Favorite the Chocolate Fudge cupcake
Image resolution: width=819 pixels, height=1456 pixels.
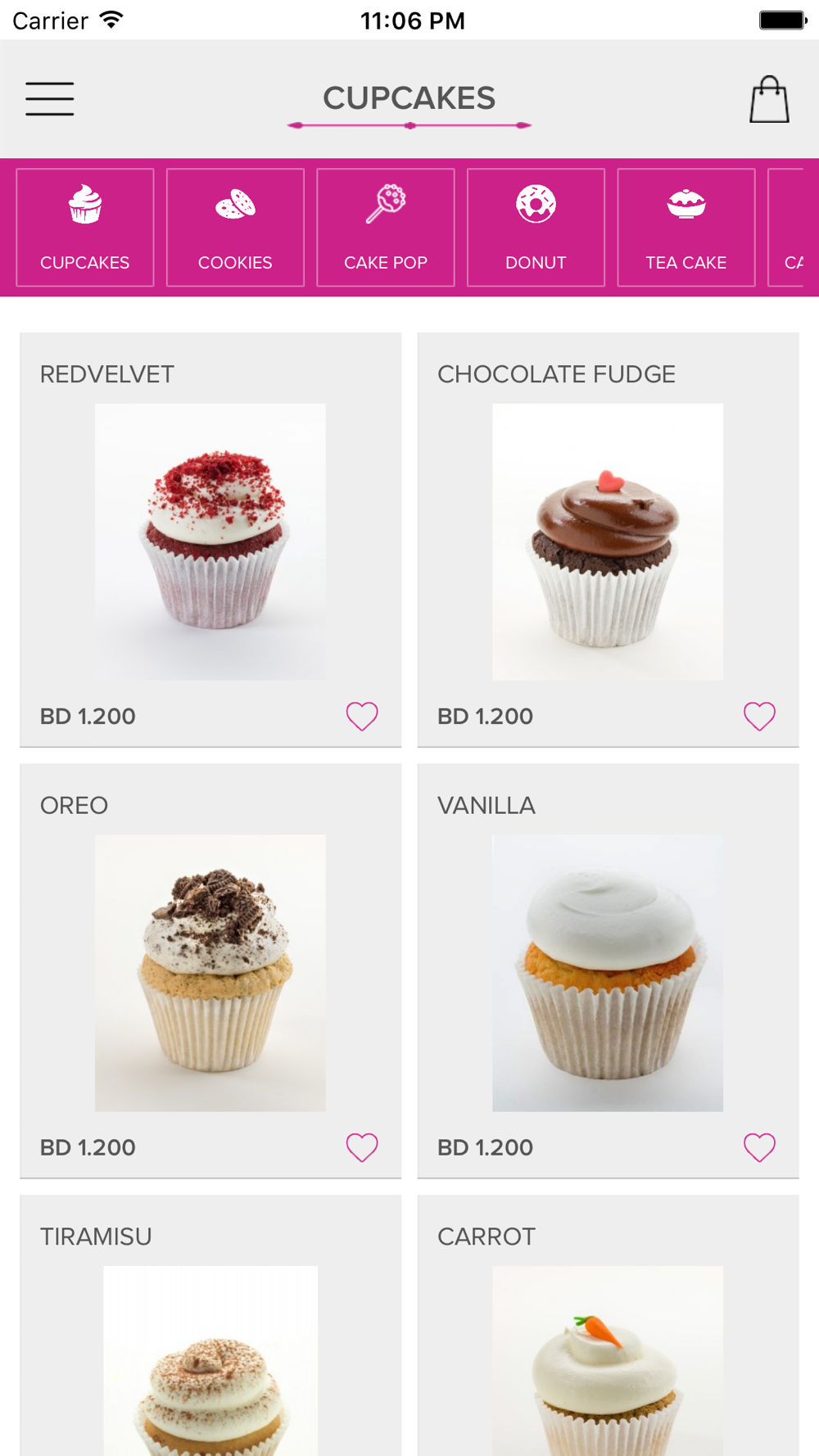click(759, 717)
